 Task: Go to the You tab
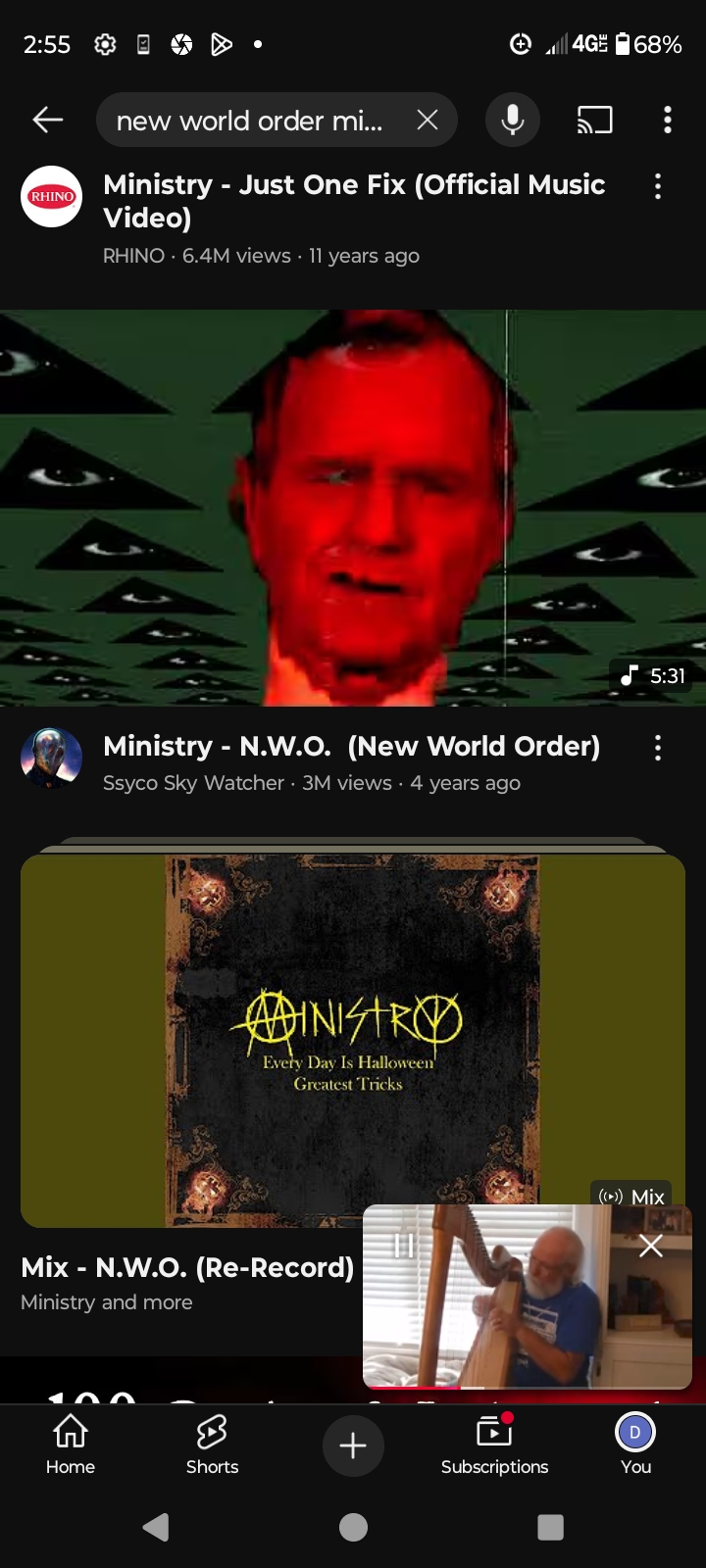635,1445
